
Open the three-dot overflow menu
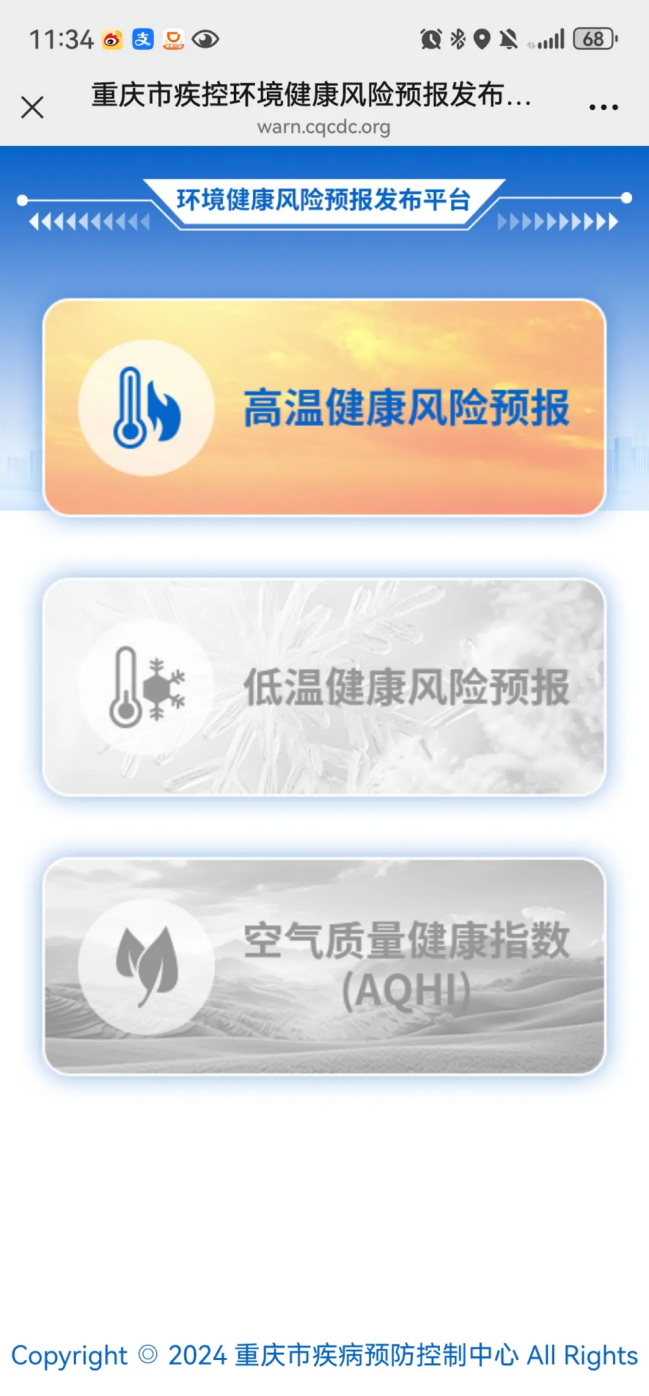603,107
